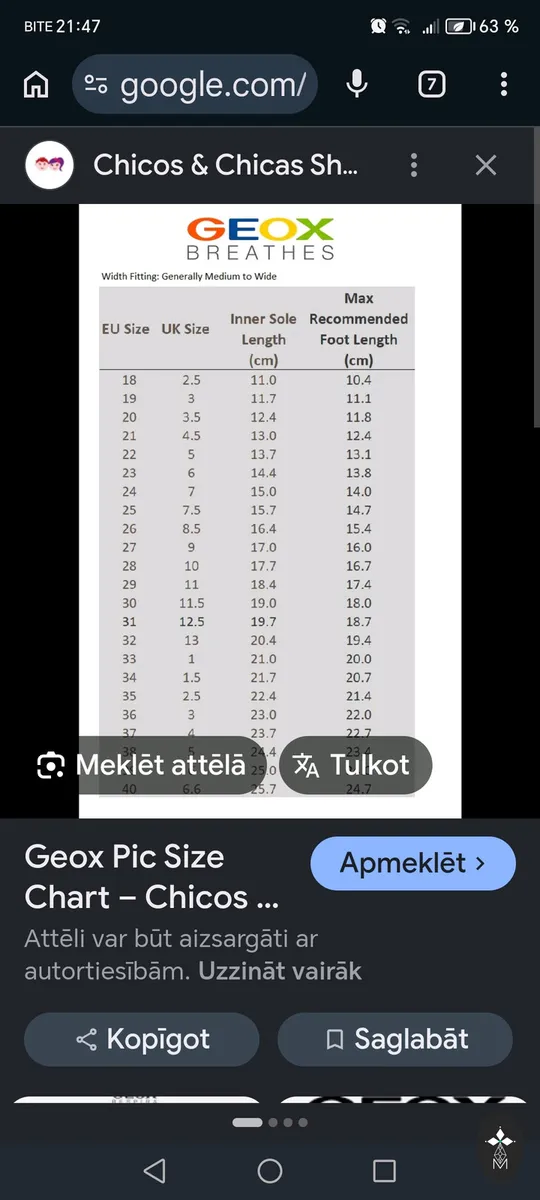Translate image text with Tulkot
This screenshot has height=1200, width=540.
351,766
